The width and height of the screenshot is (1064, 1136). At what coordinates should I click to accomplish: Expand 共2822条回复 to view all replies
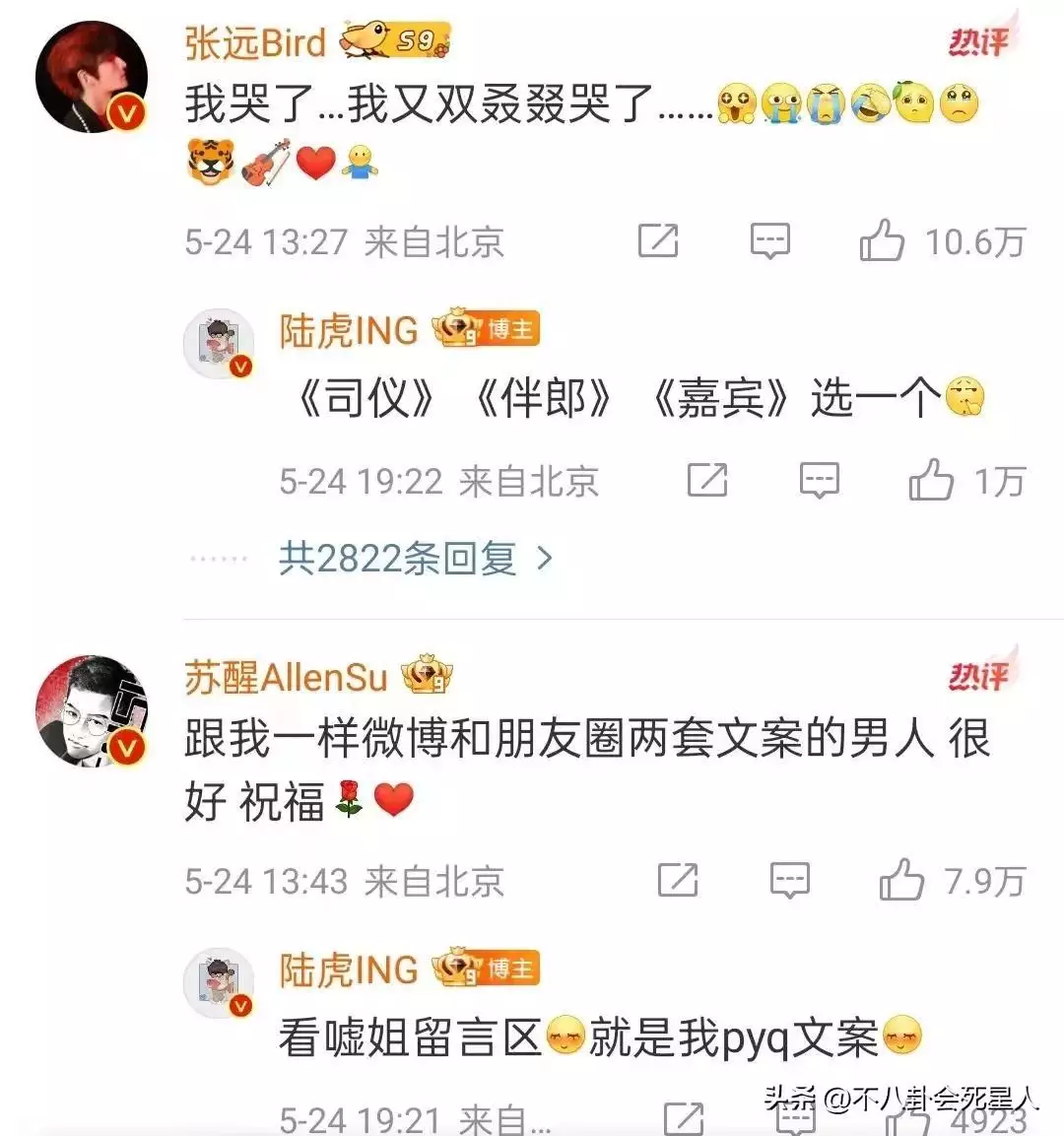(397, 557)
